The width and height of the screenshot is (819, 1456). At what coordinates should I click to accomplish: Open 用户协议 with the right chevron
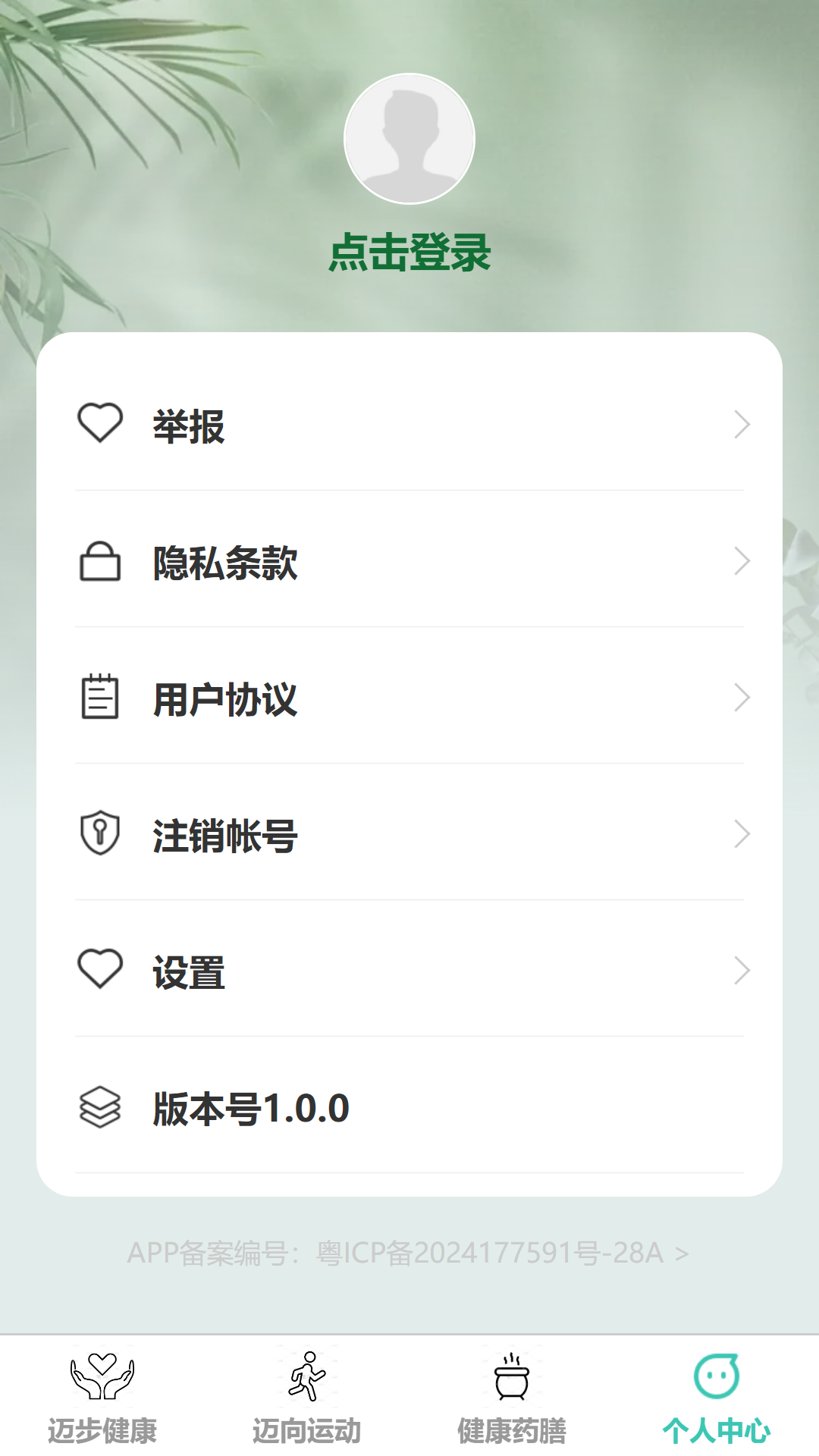(742, 698)
